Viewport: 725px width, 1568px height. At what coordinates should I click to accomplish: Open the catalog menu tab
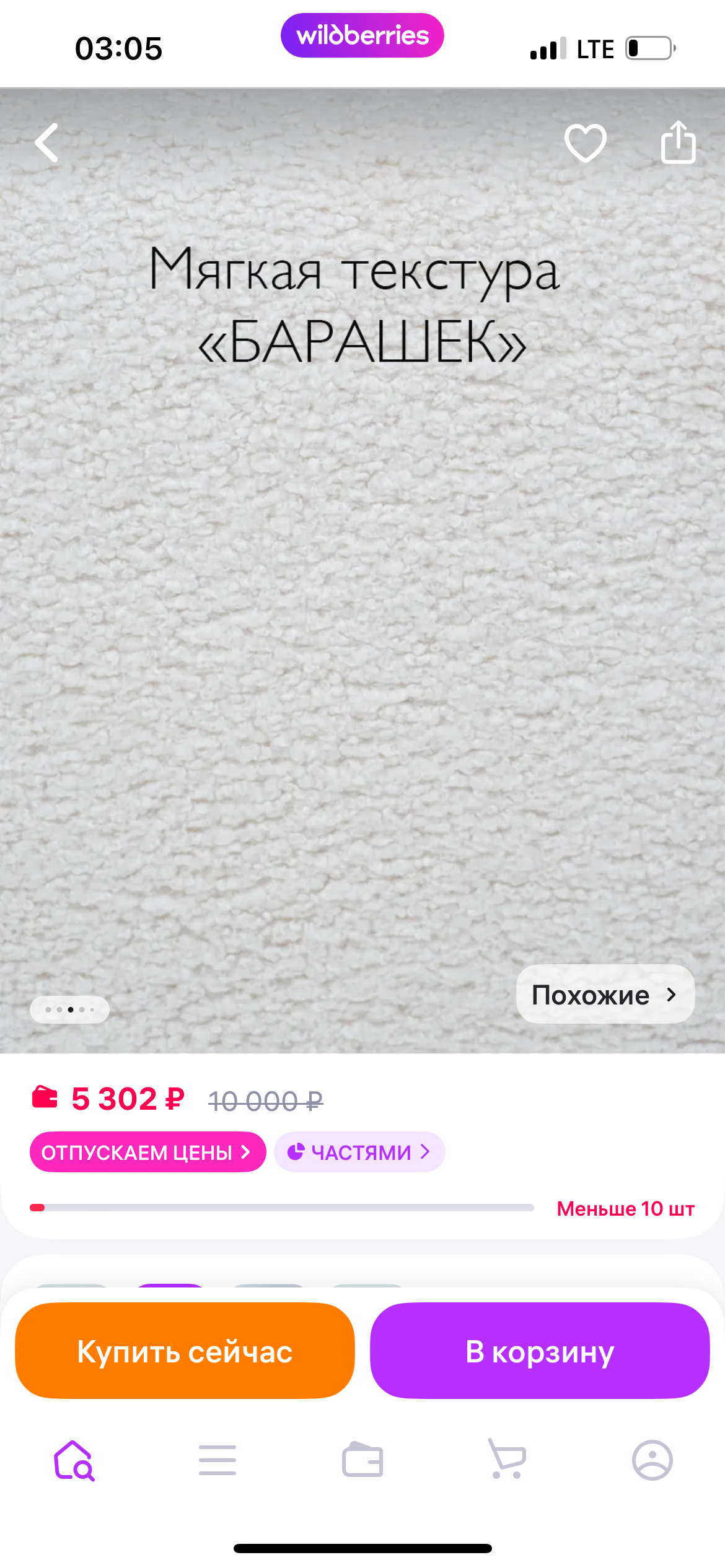(x=217, y=1460)
